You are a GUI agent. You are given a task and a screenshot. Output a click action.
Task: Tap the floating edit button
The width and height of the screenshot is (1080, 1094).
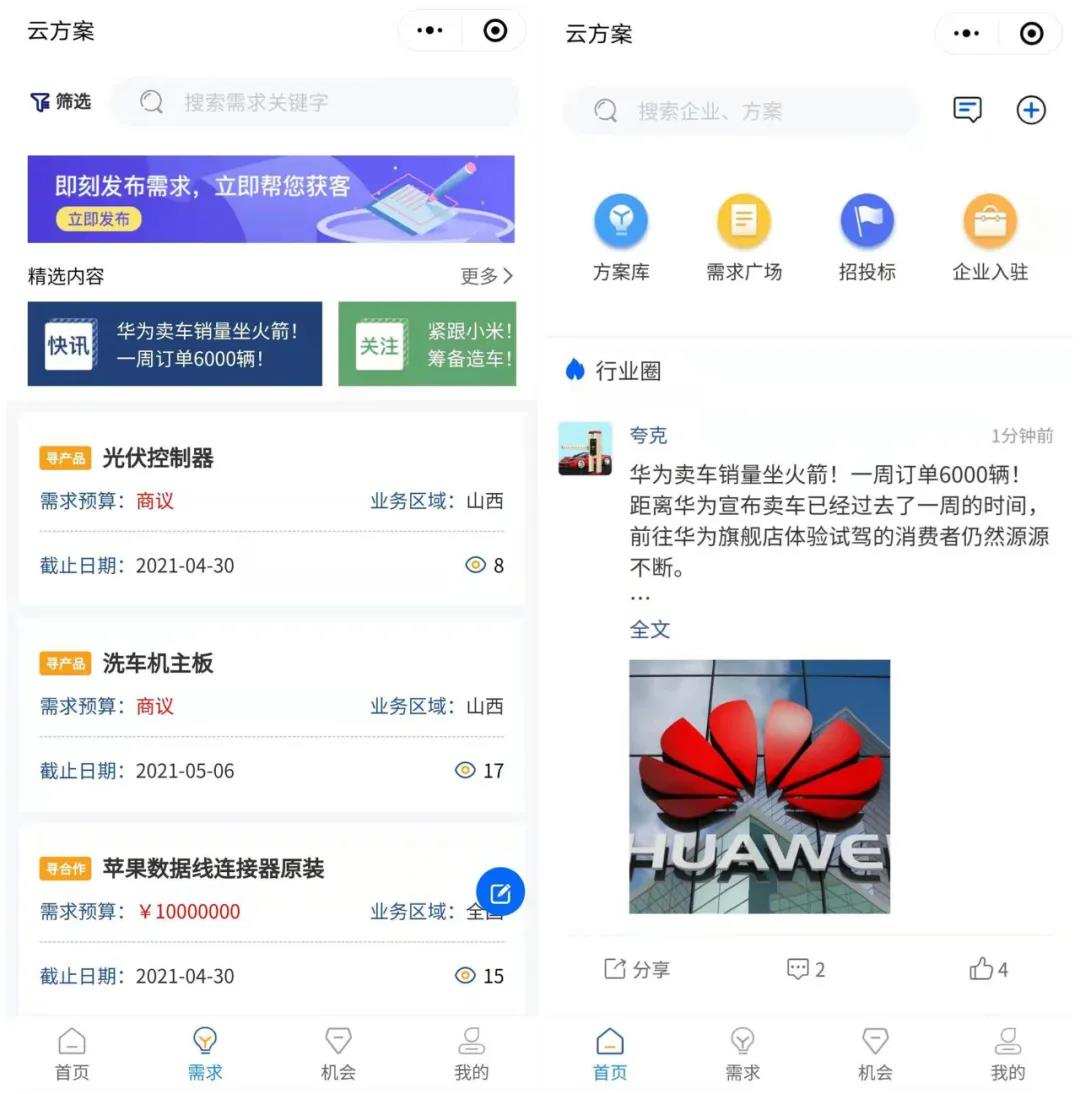[x=500, y=893]
